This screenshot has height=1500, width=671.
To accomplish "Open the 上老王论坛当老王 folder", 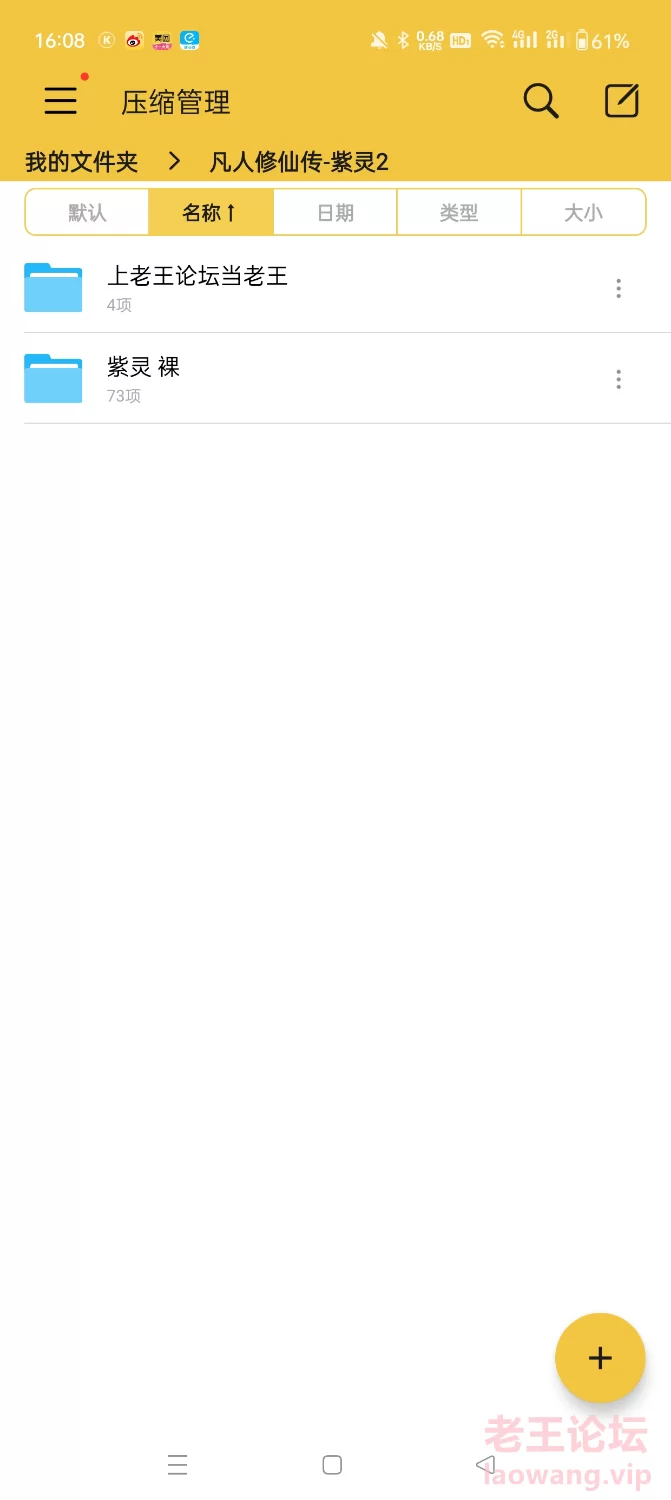I will [198, 287].
